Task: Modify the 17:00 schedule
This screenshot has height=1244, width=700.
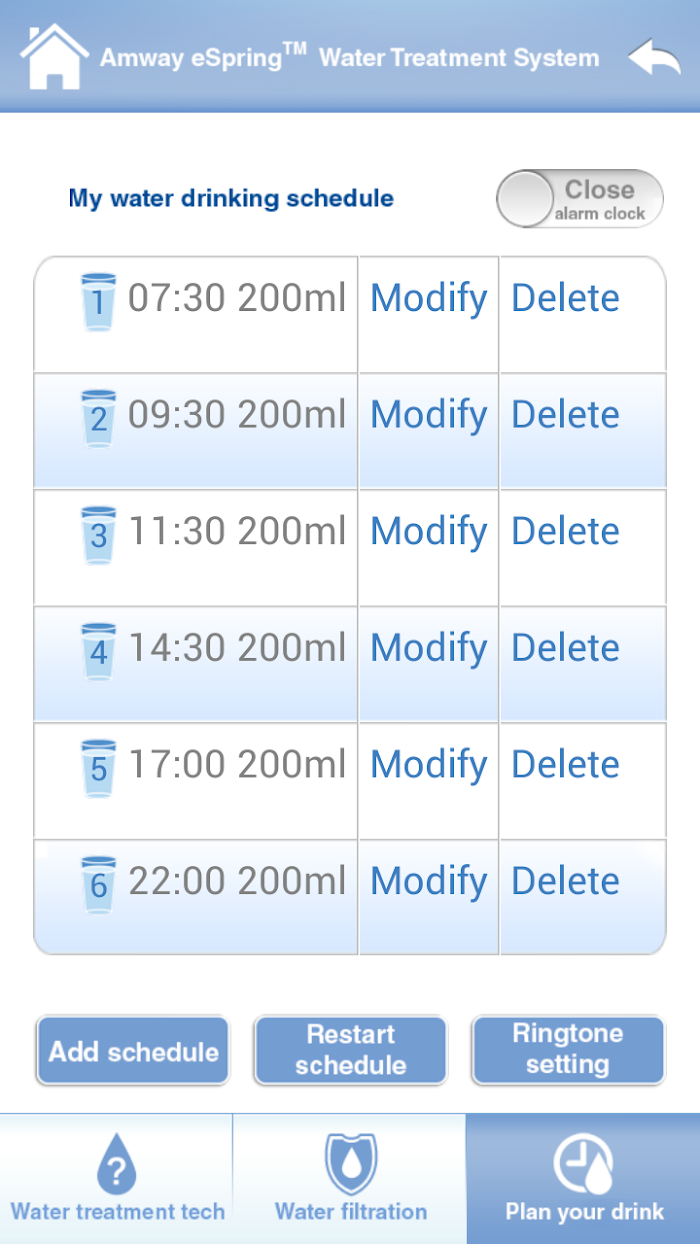Action: click(x=429, y=764)
